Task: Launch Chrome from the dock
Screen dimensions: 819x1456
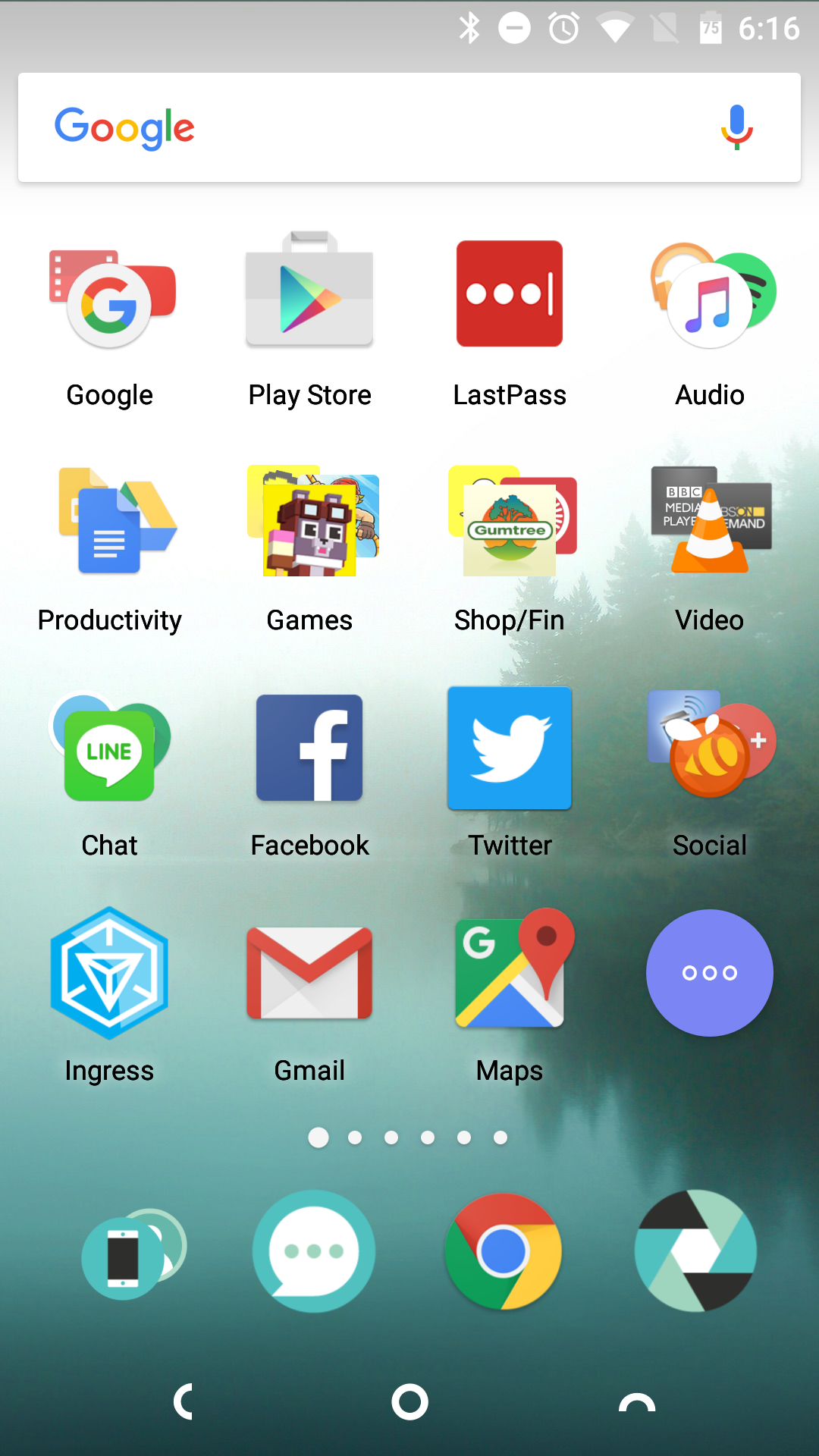Action: tap(504, 1251)
